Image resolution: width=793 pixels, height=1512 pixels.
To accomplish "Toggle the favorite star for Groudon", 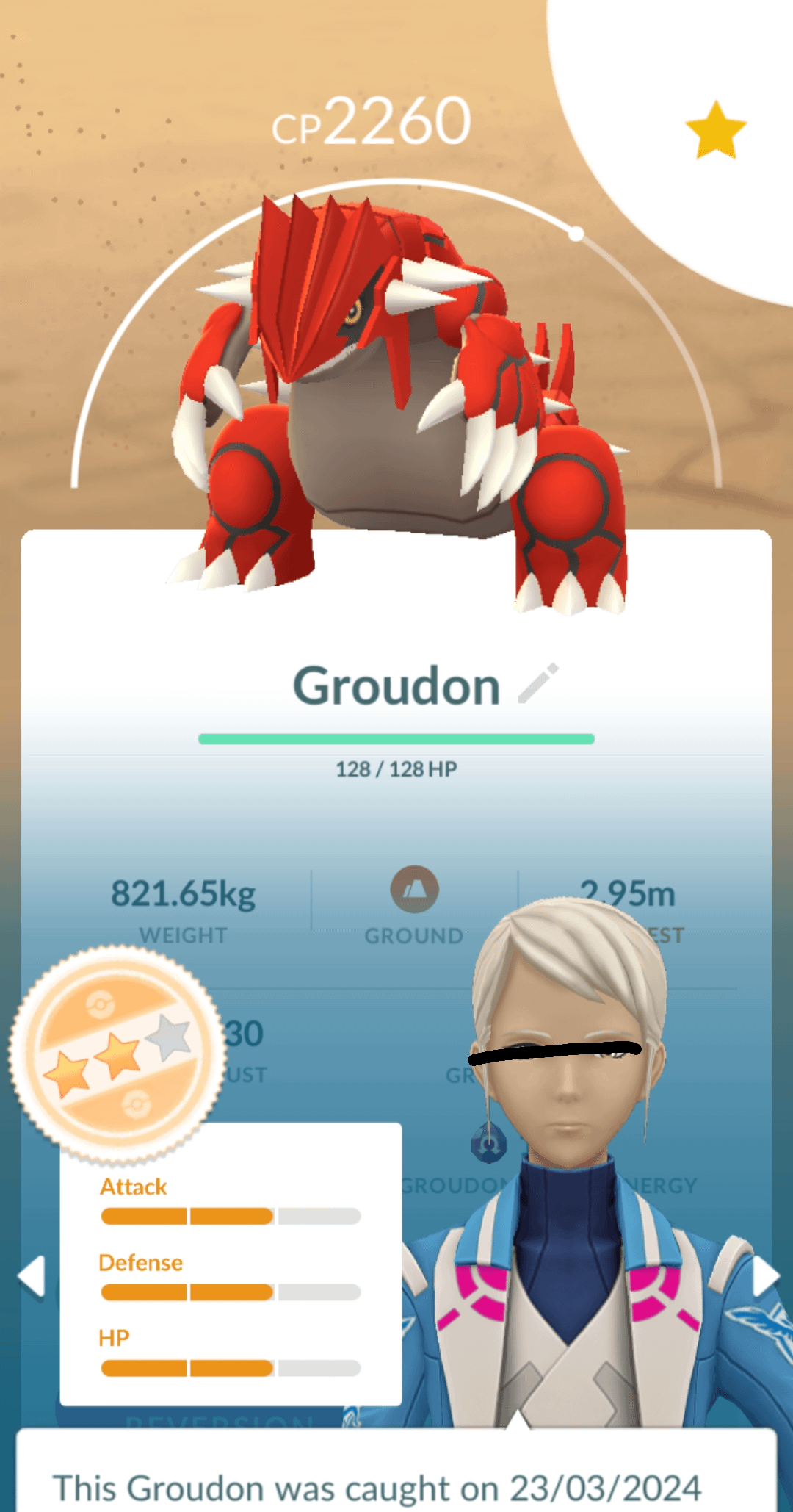I will [x=715, y=131].
